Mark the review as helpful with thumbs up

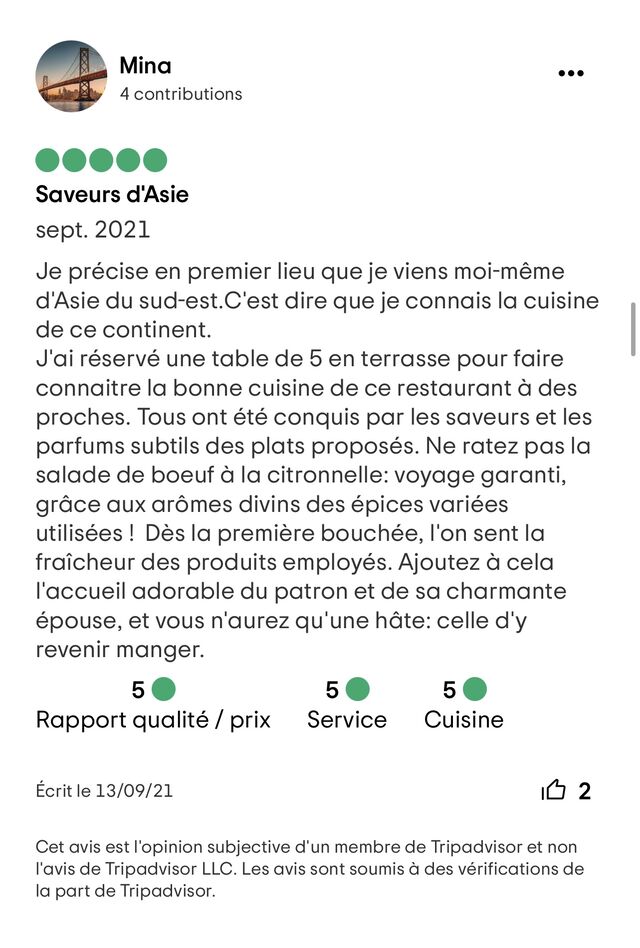click(554, 791)
